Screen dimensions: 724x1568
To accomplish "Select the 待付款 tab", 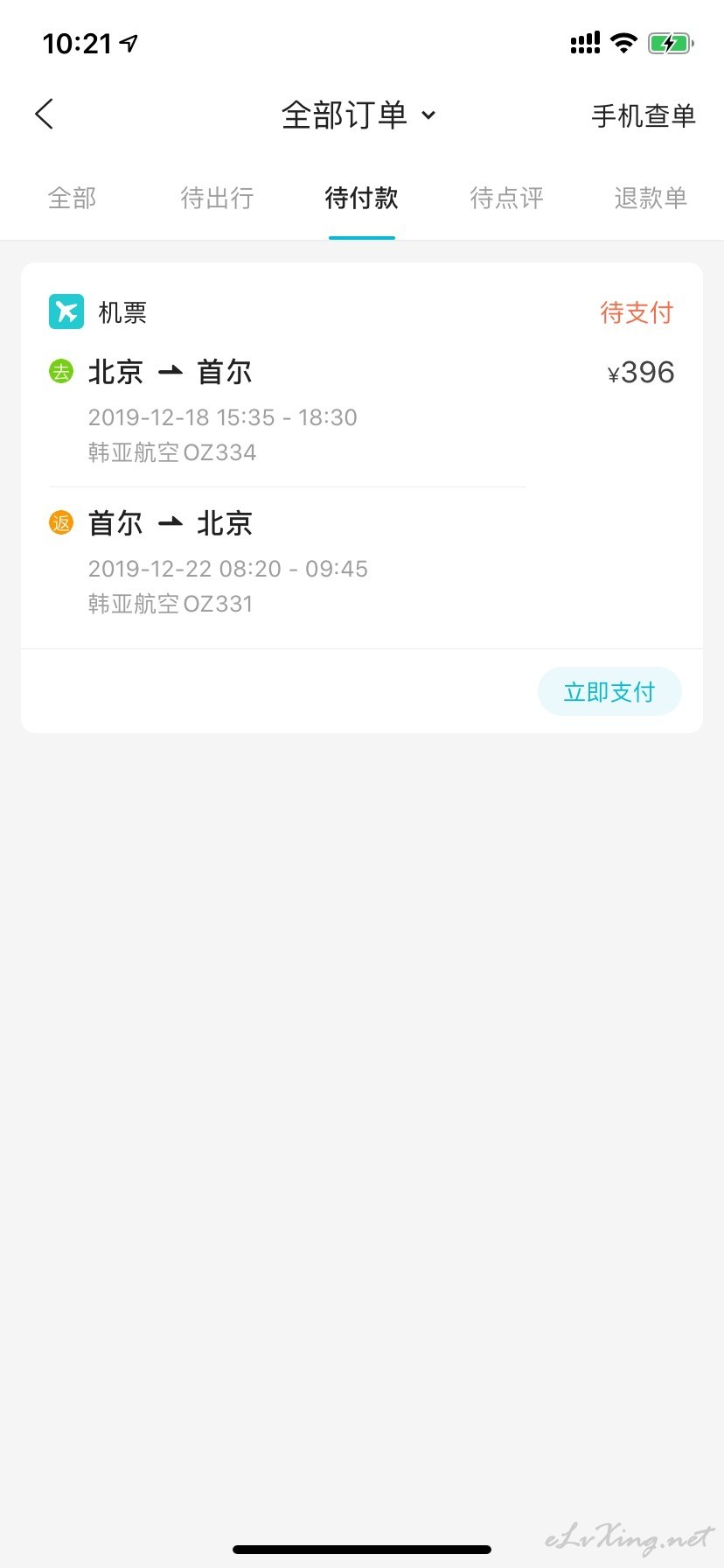I will [x=362, y=198].
